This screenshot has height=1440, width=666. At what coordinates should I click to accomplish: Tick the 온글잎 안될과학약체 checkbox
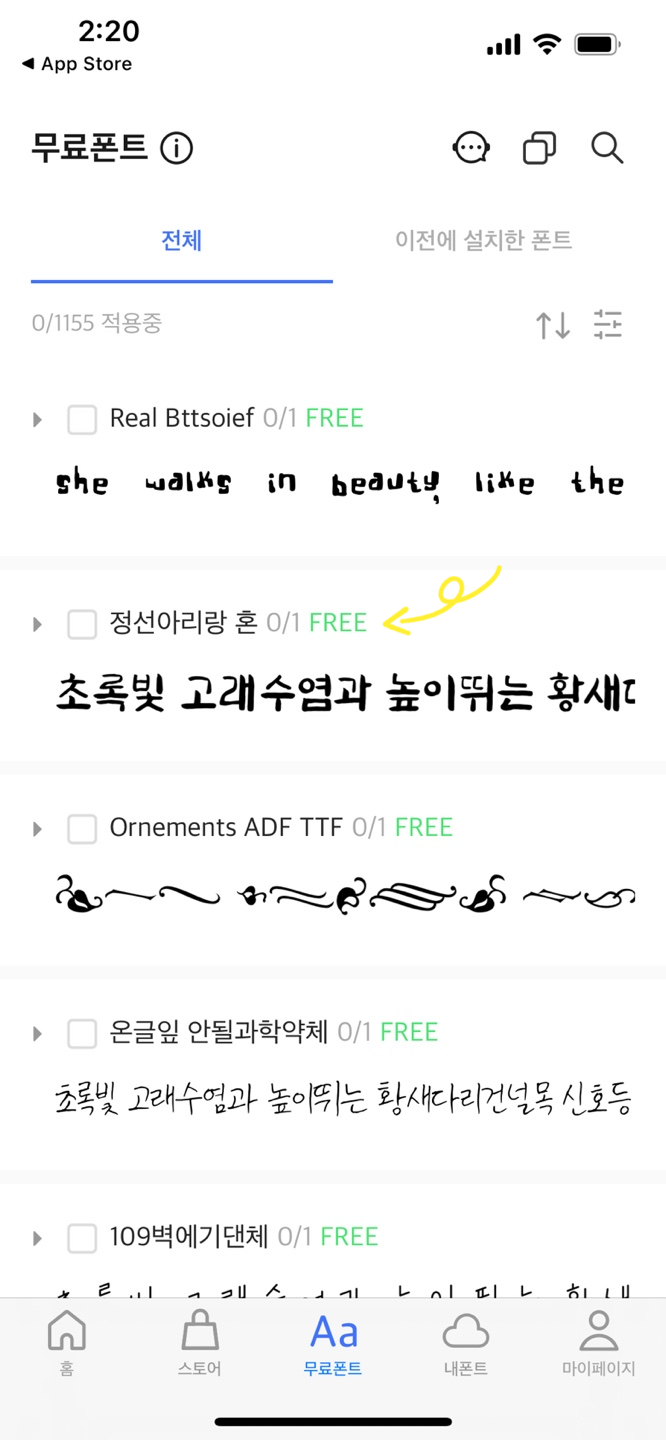(82, 1033)
